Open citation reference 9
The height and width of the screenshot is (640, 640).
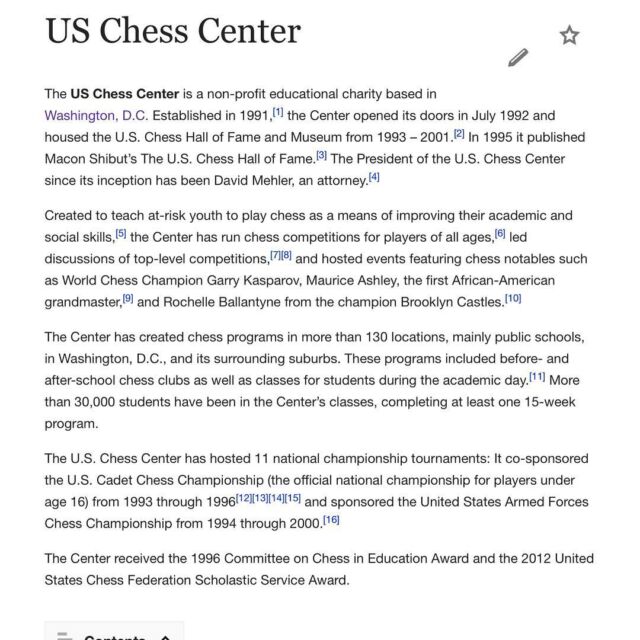click(x=127, y=298)
